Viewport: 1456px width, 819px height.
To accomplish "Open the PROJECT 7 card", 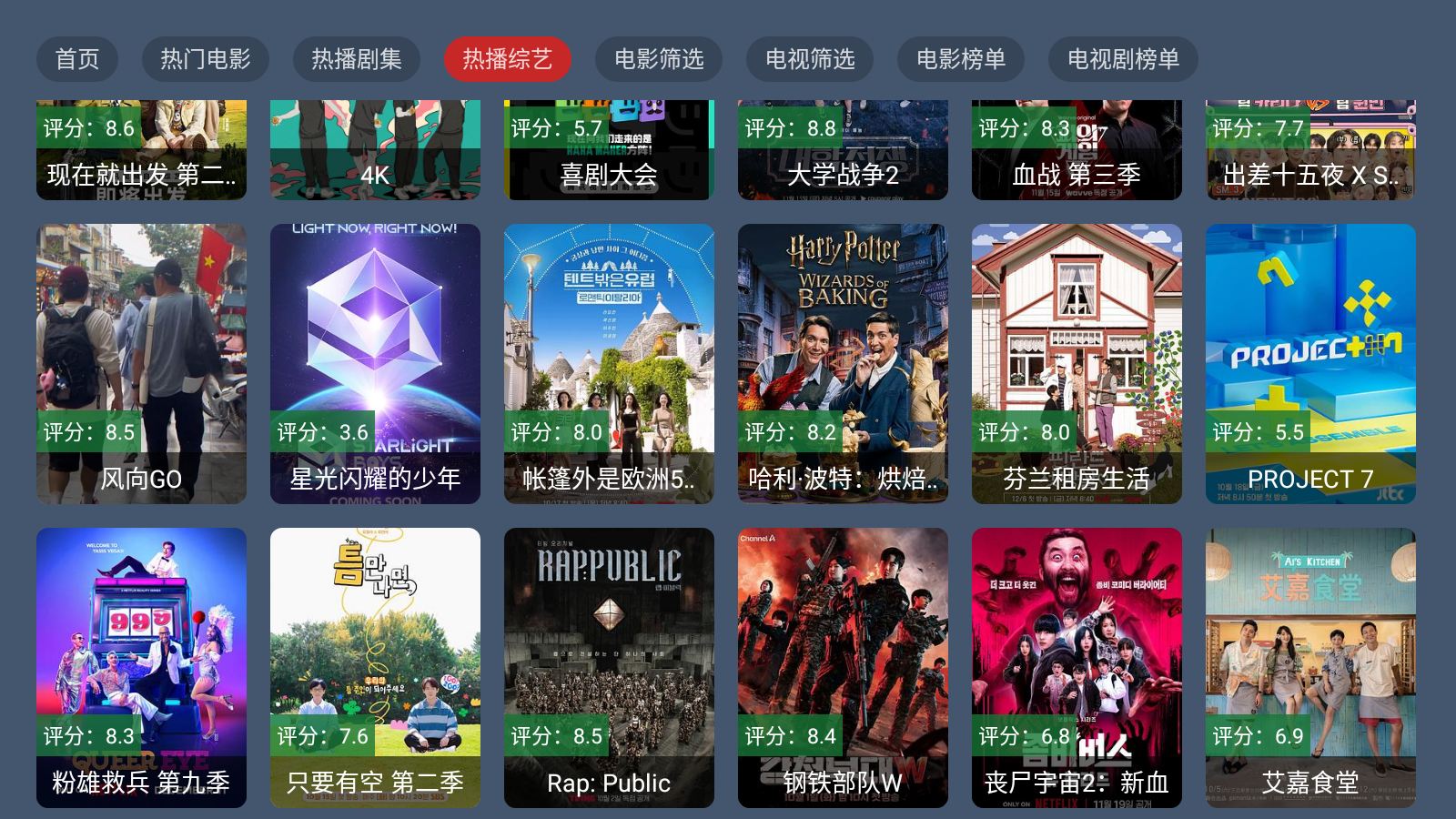I will tap(1310, 364).
